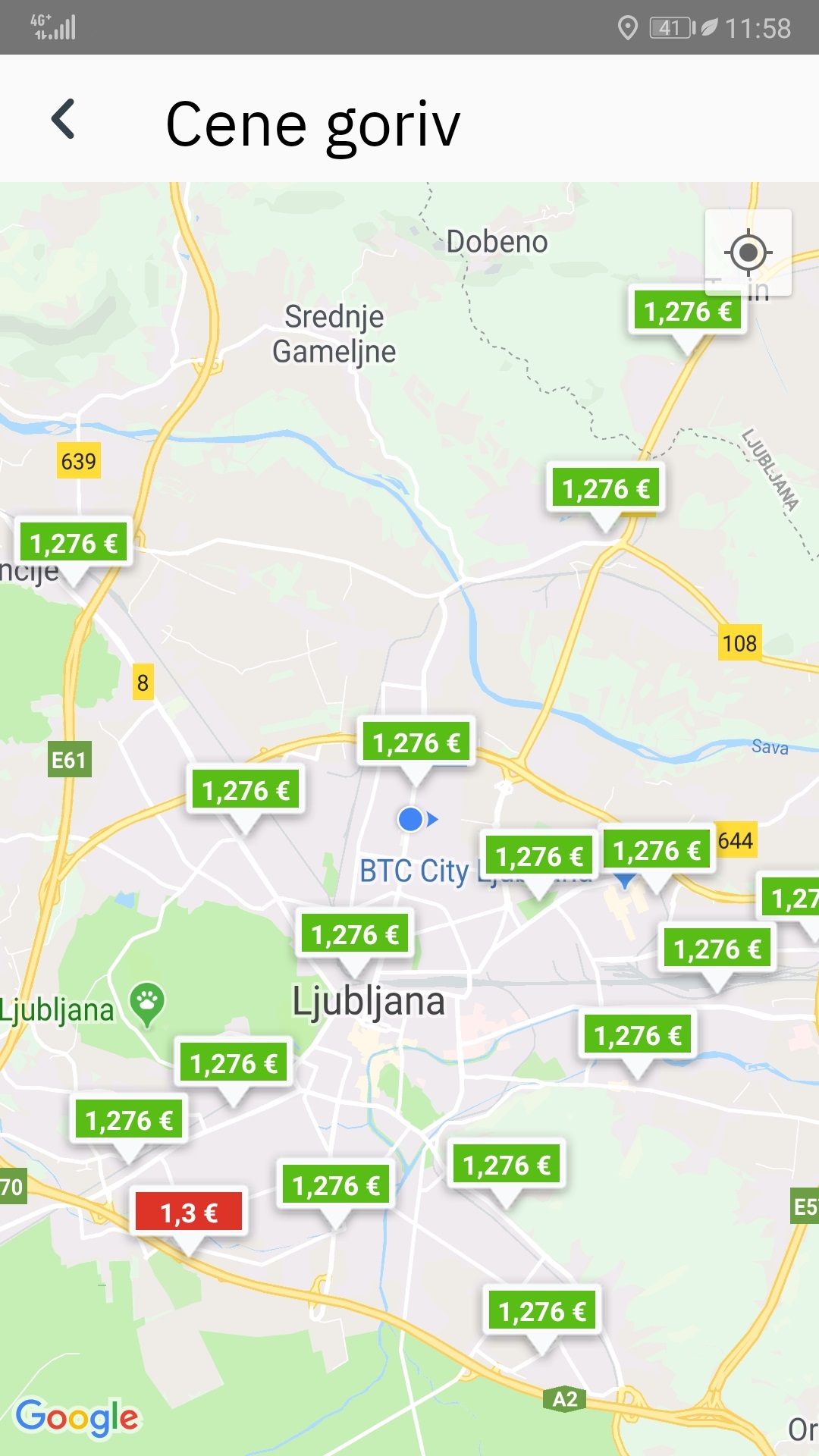Screen dimensions: 819x1456
Task: Open the red 1,3 € price marker
Action: pyautogui.click(x=189, y=1213)
